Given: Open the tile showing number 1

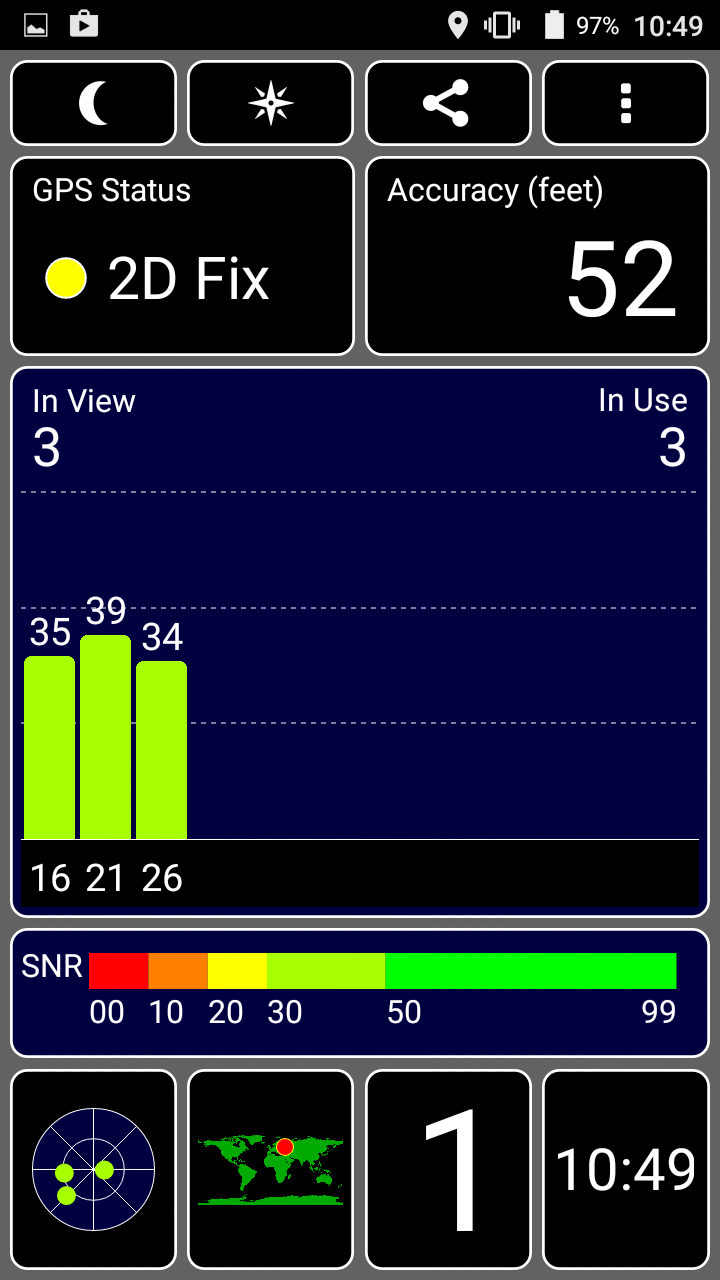Looking at the screenshot, I should coord(447,1168).
